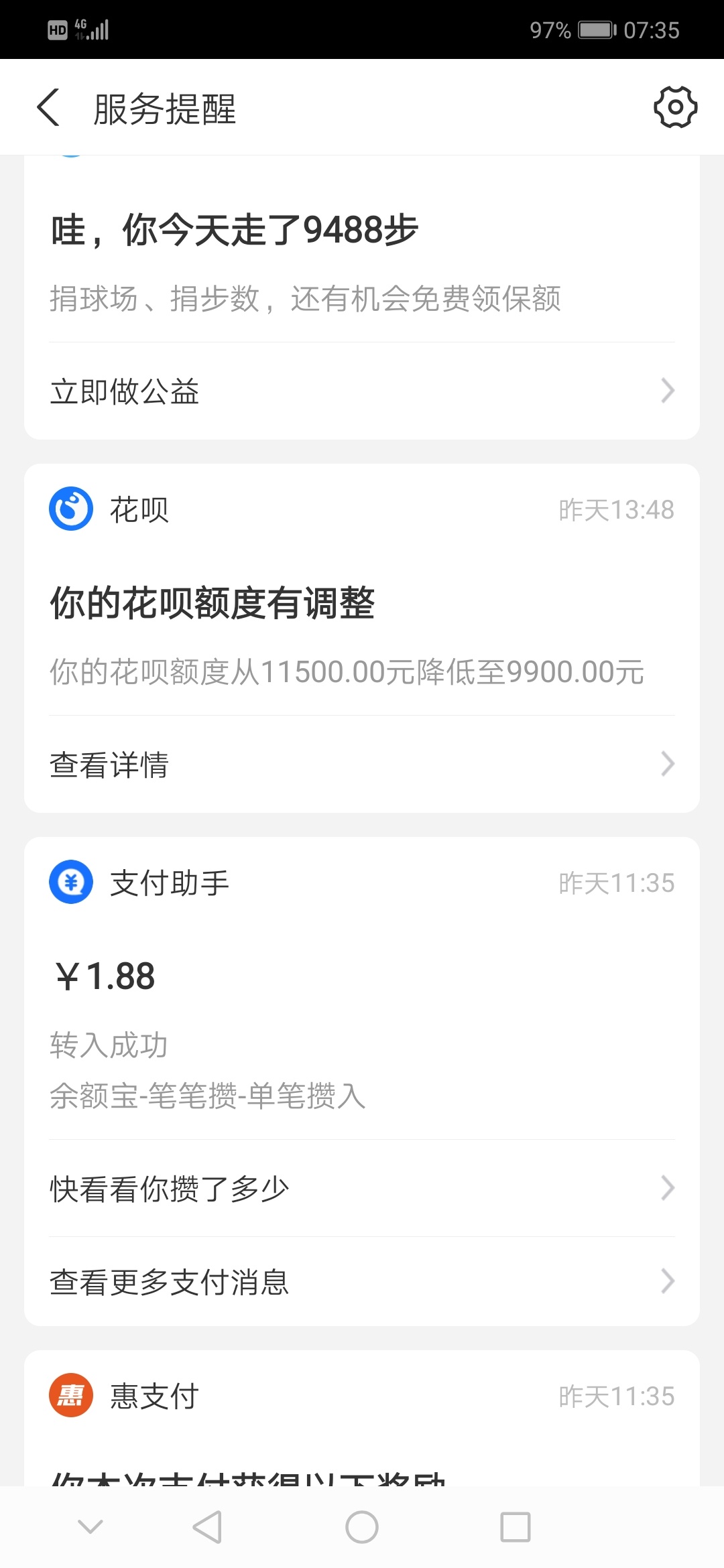Image resolution: width=724 pixels, height=1568 pixels.
Task: Open the settings gear icon
Action: point(675,107)
